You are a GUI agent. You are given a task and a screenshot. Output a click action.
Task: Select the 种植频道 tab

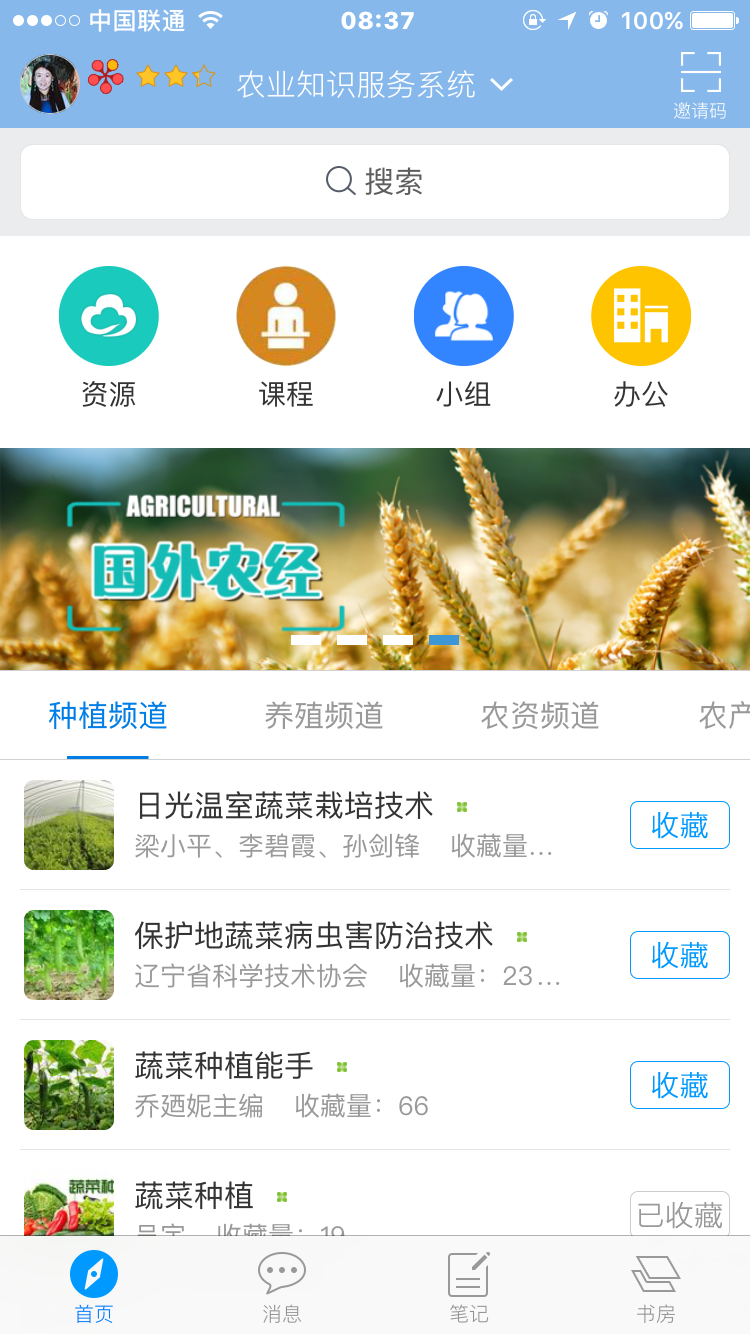tap(108, 716)
